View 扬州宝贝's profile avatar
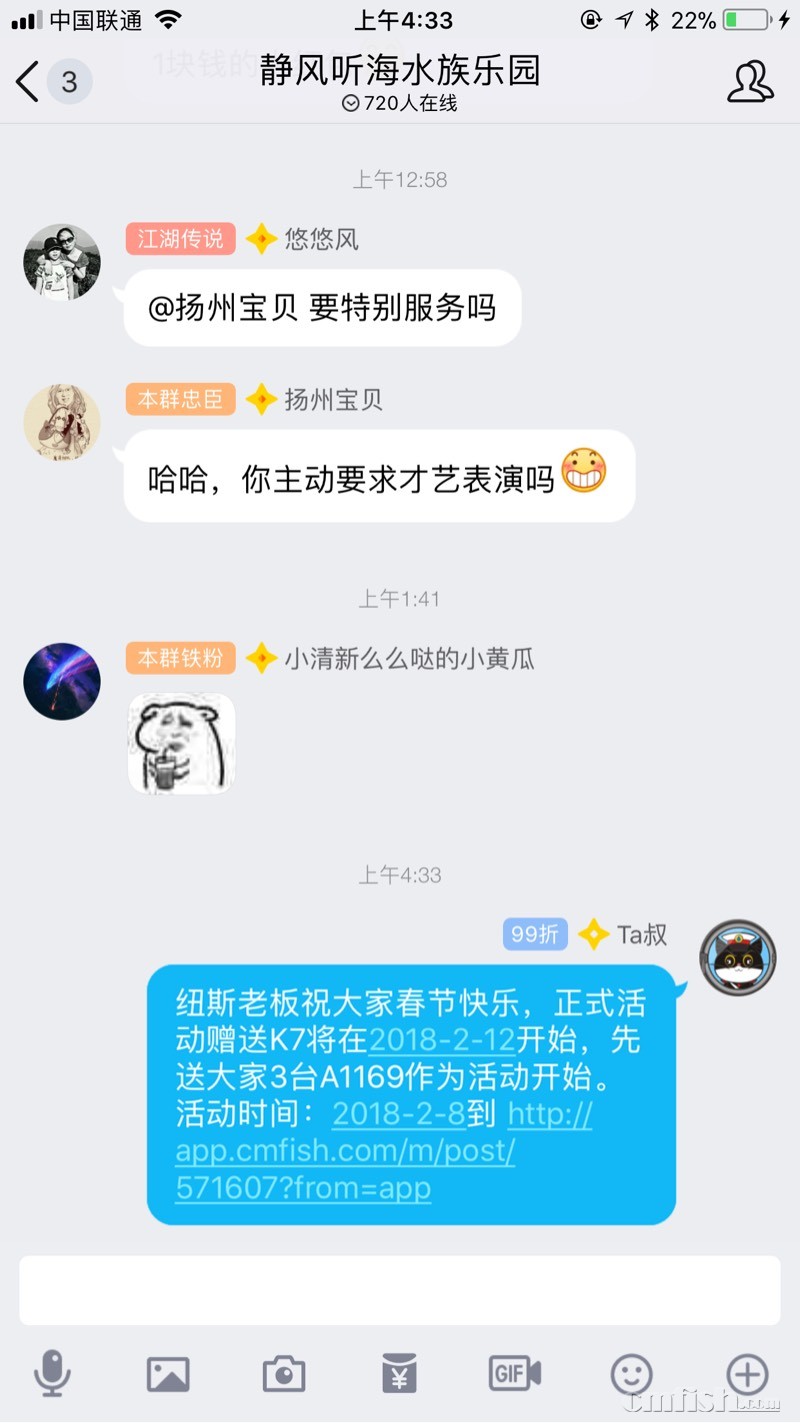This screenshot has width=800, height=1423. coord(62,422)
